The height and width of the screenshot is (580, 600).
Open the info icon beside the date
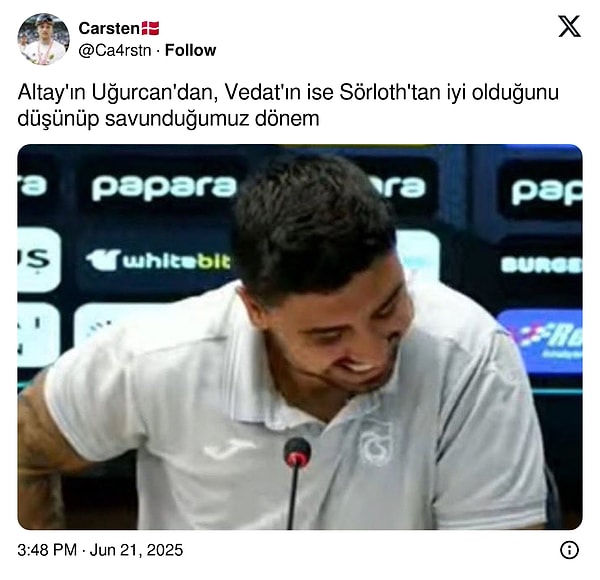(569, 550)
